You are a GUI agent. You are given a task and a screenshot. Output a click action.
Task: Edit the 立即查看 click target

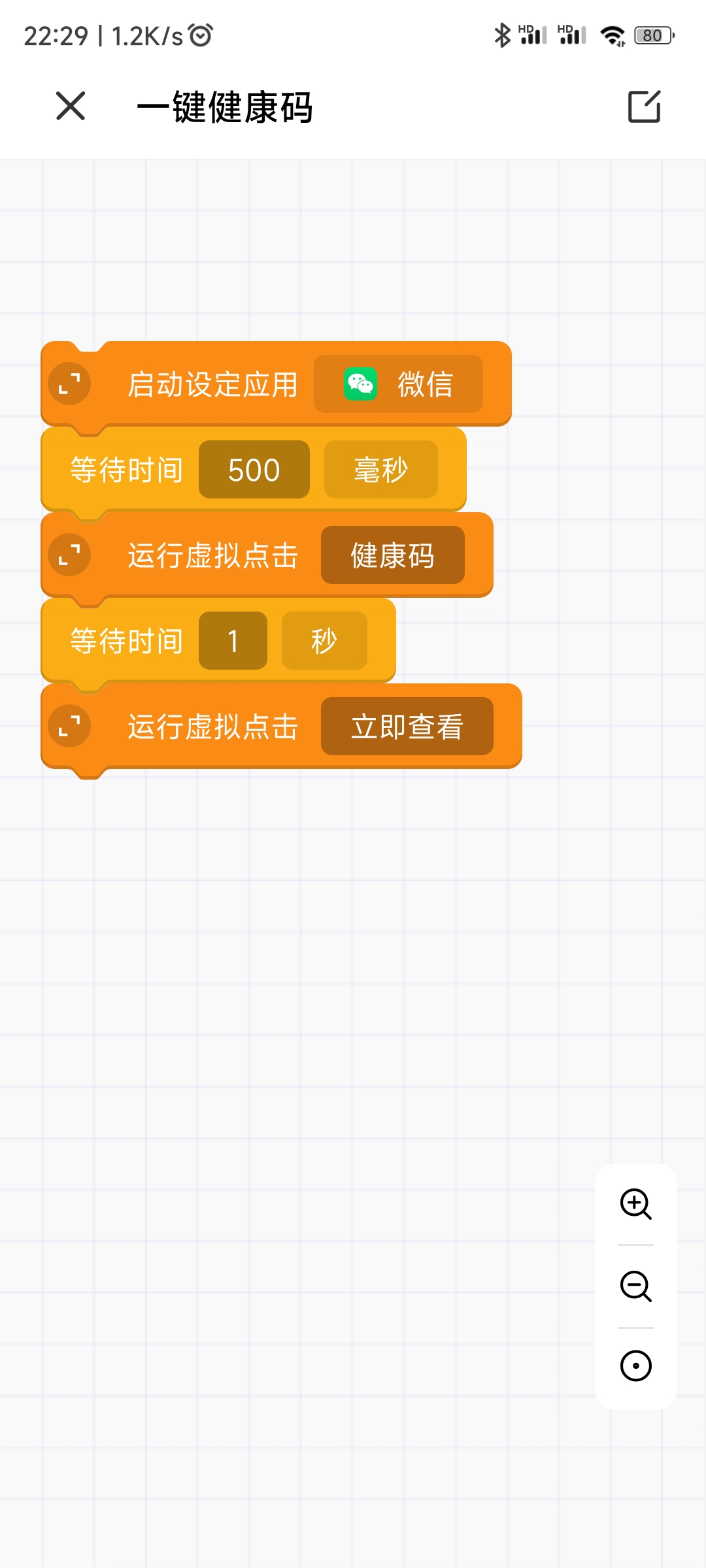point(407,727)
